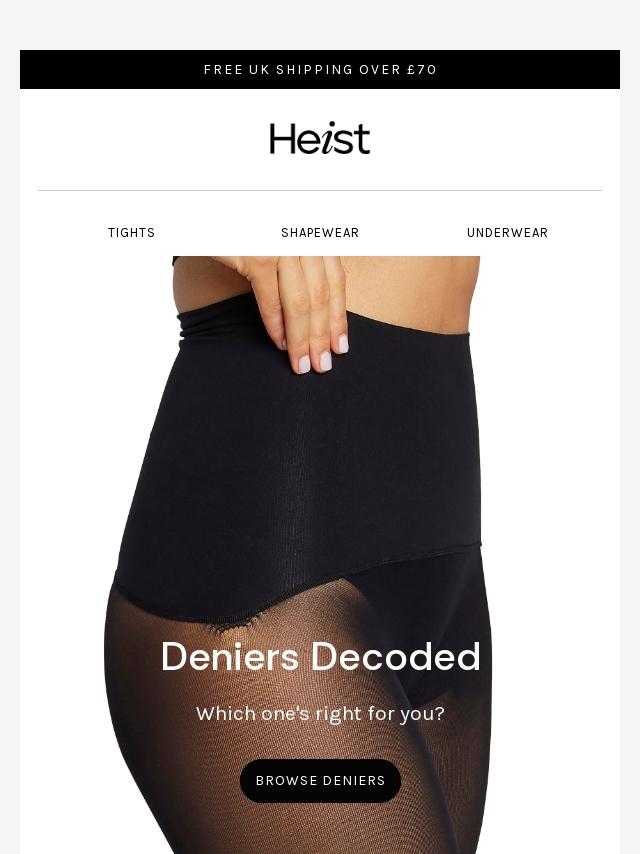Open the Underwear category link
This screenshot has height=854, width=640.
[x=507, y=233]
